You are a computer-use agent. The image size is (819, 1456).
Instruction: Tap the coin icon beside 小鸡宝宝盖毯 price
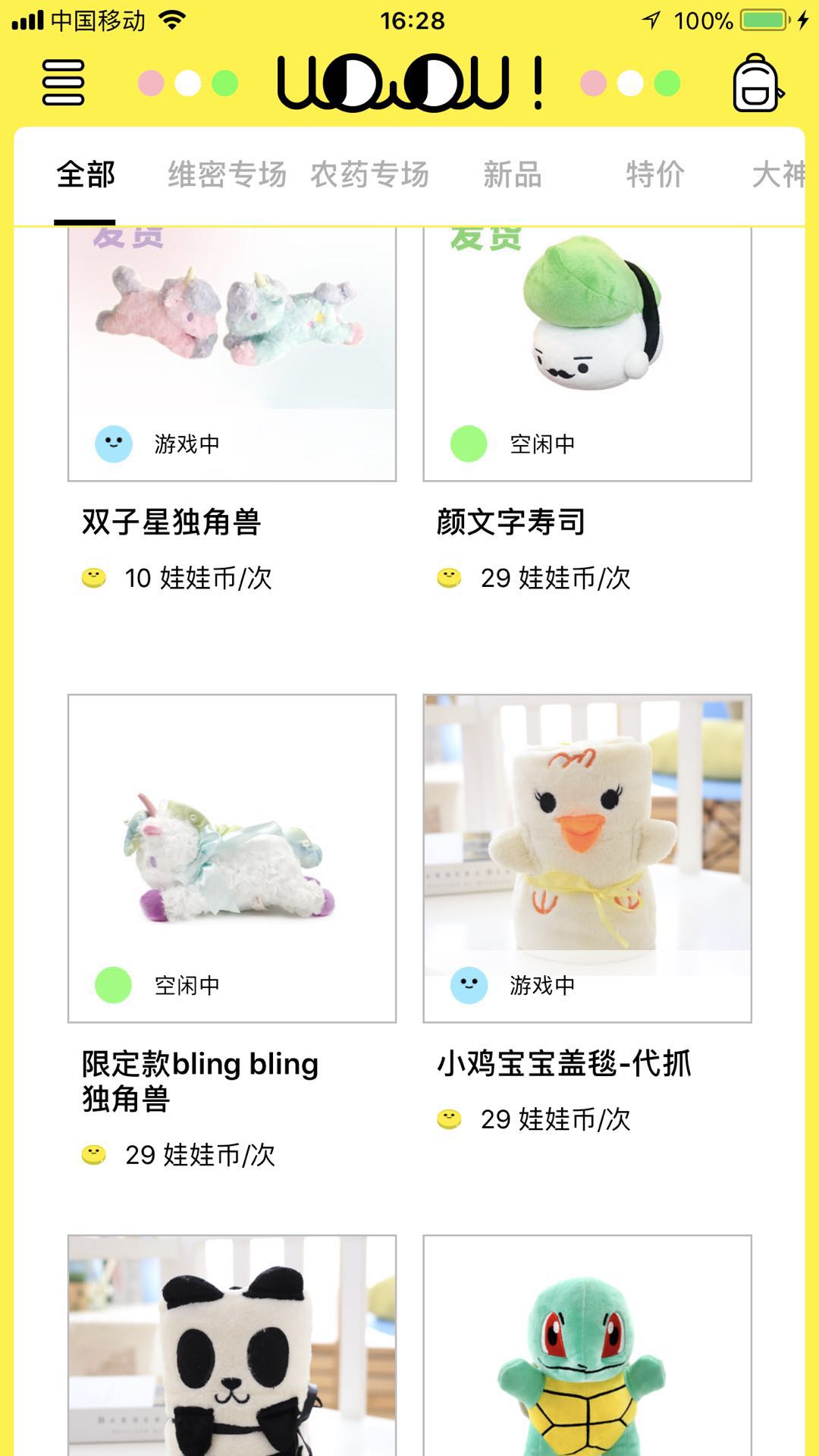tap(450, 1118)
